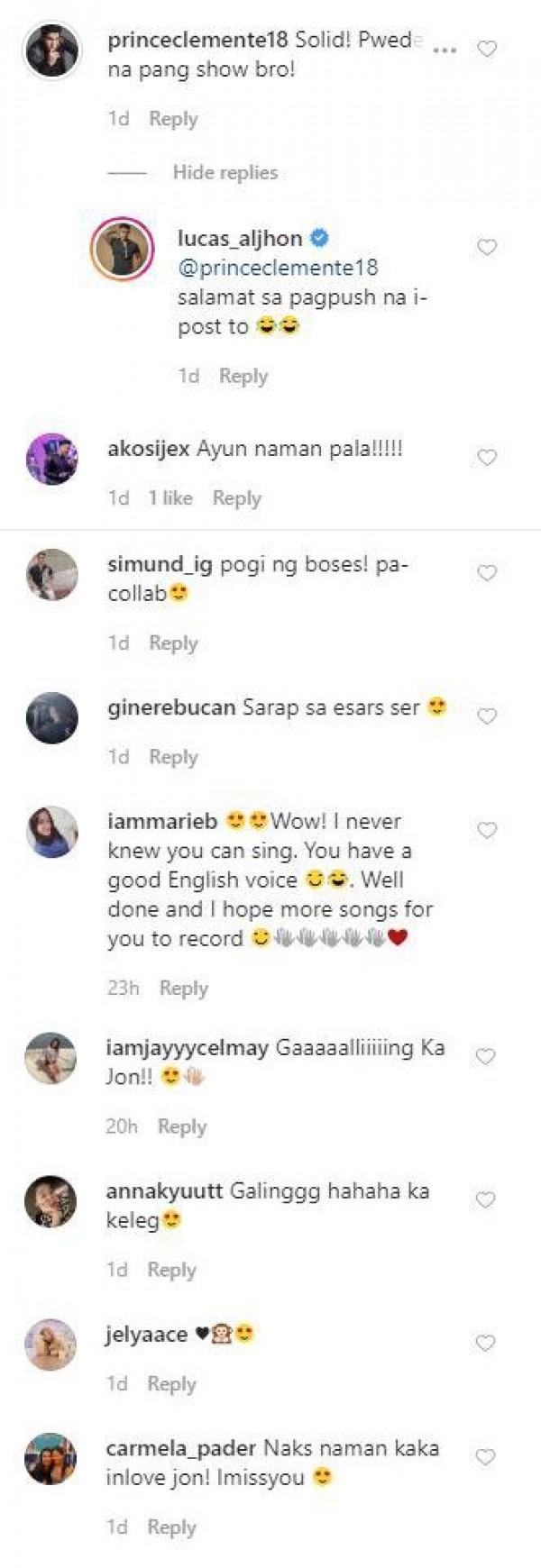Like akosijex's comment

pyautogui.click(x=487, y=458)
